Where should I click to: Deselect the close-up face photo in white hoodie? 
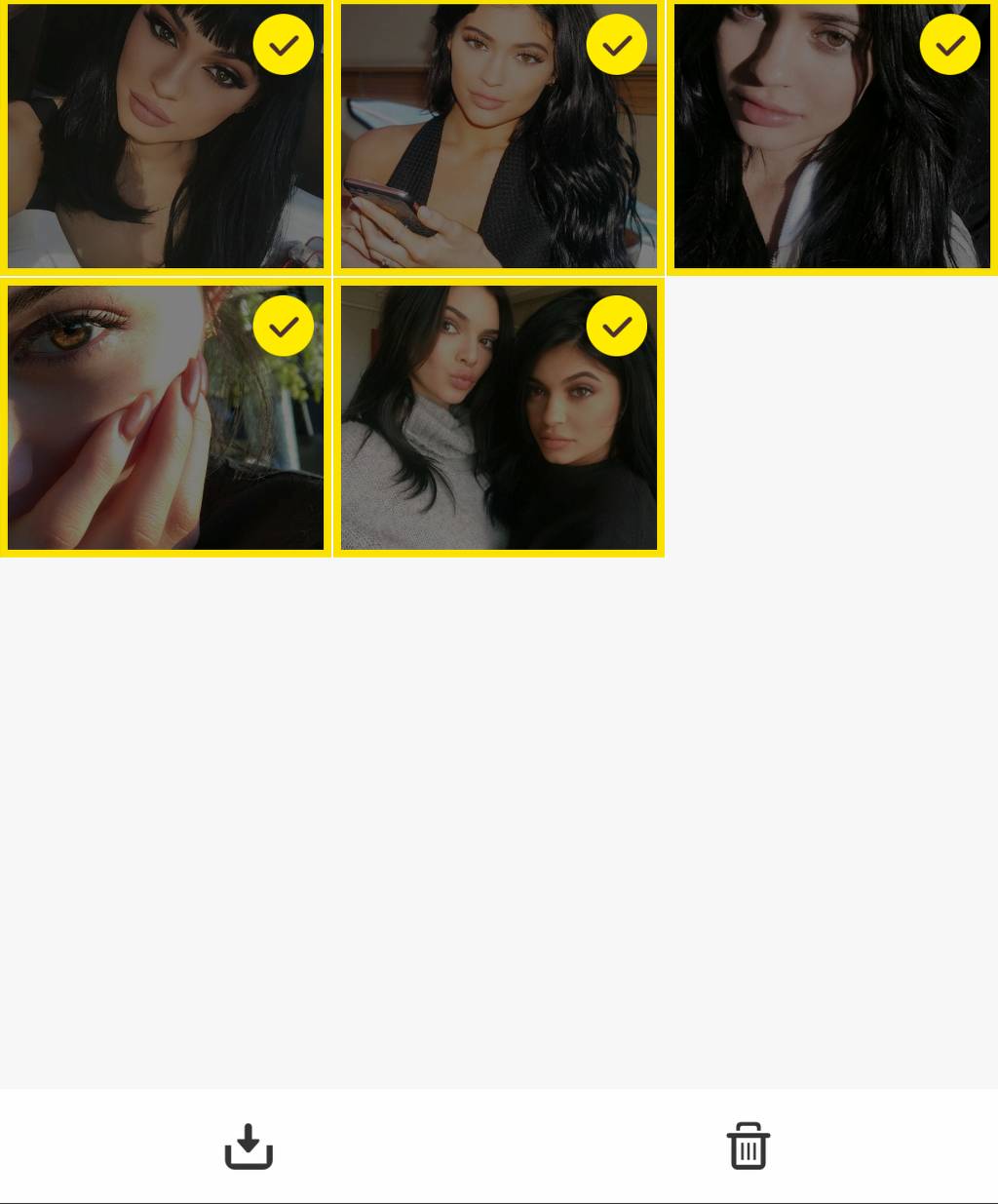[x=949, y=45]
